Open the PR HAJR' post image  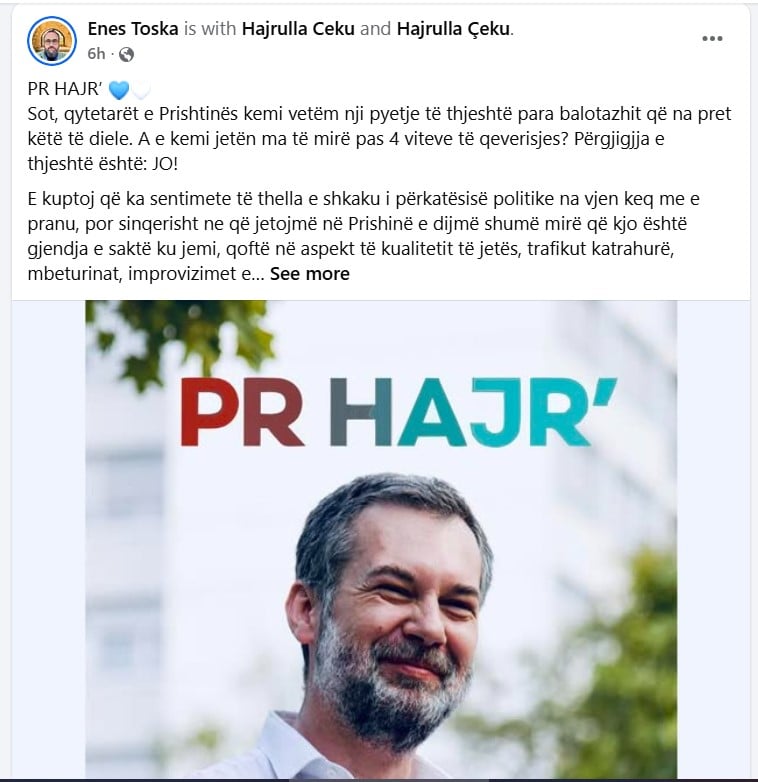(380, 540)
